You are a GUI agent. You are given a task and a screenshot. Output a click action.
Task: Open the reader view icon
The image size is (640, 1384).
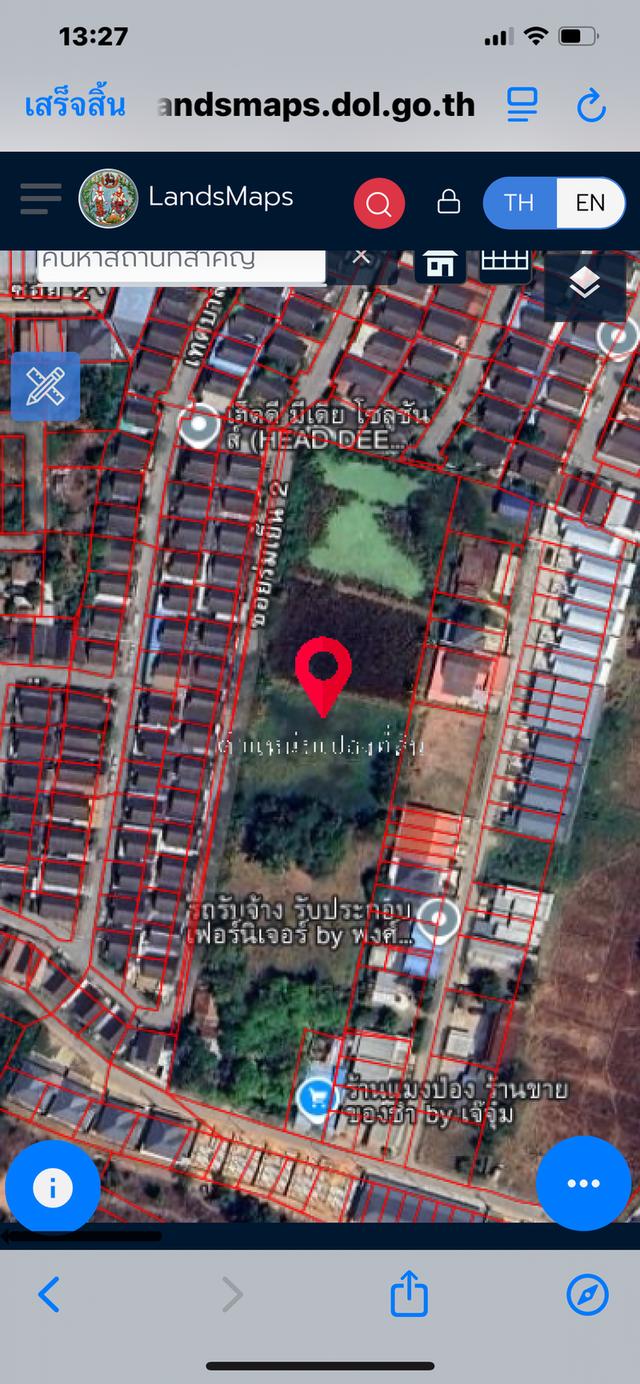click(522, 105)
